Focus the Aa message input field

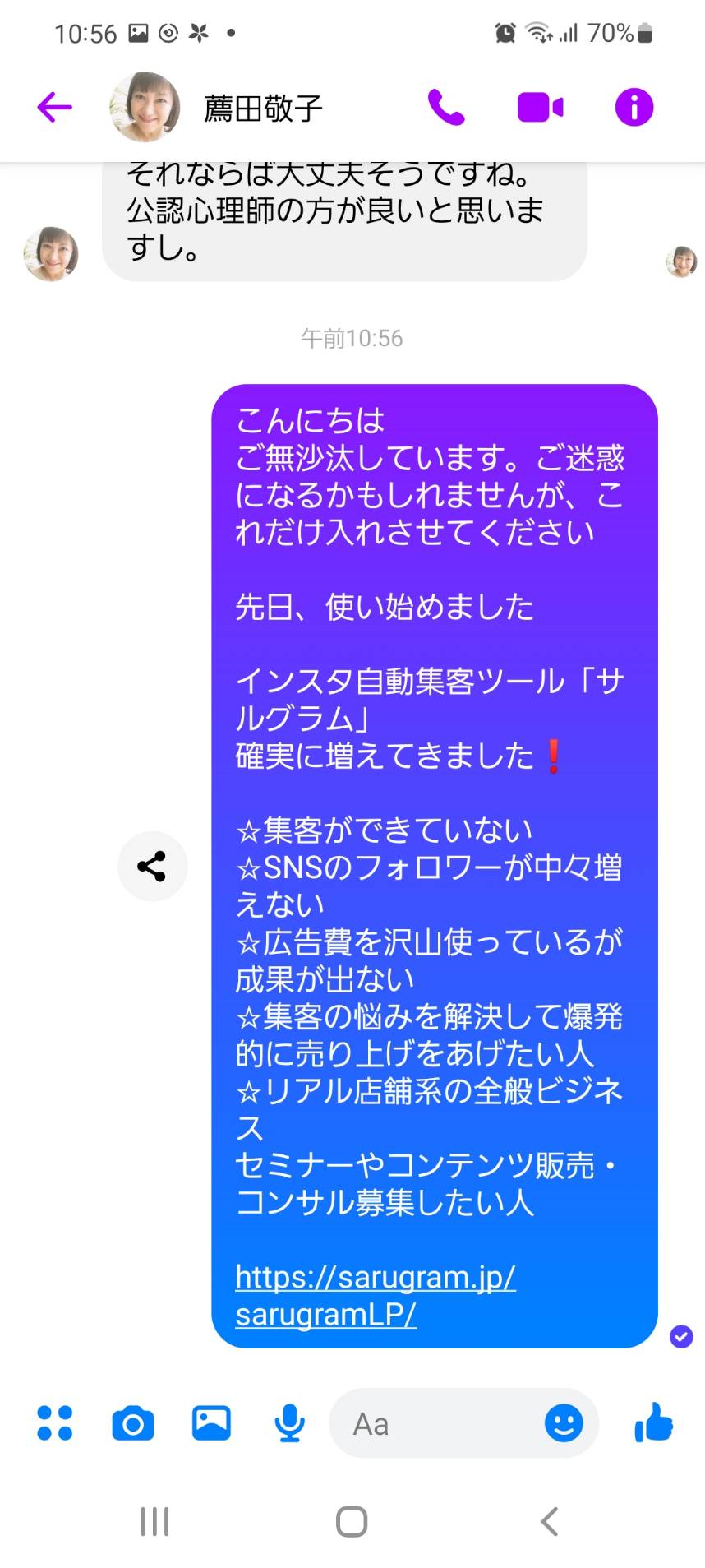tap(435, 1423)
